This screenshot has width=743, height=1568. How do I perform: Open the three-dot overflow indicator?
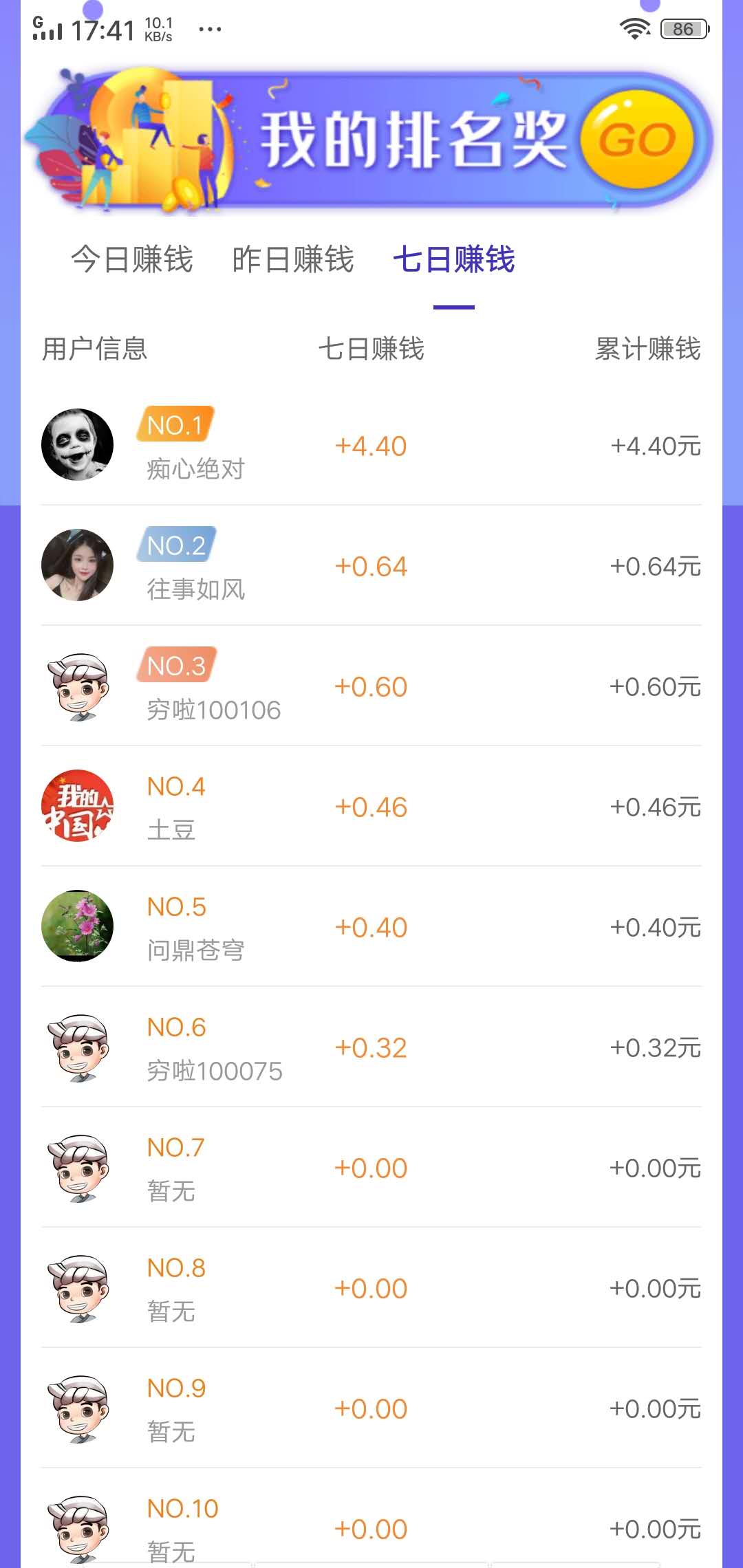[208, 29]
